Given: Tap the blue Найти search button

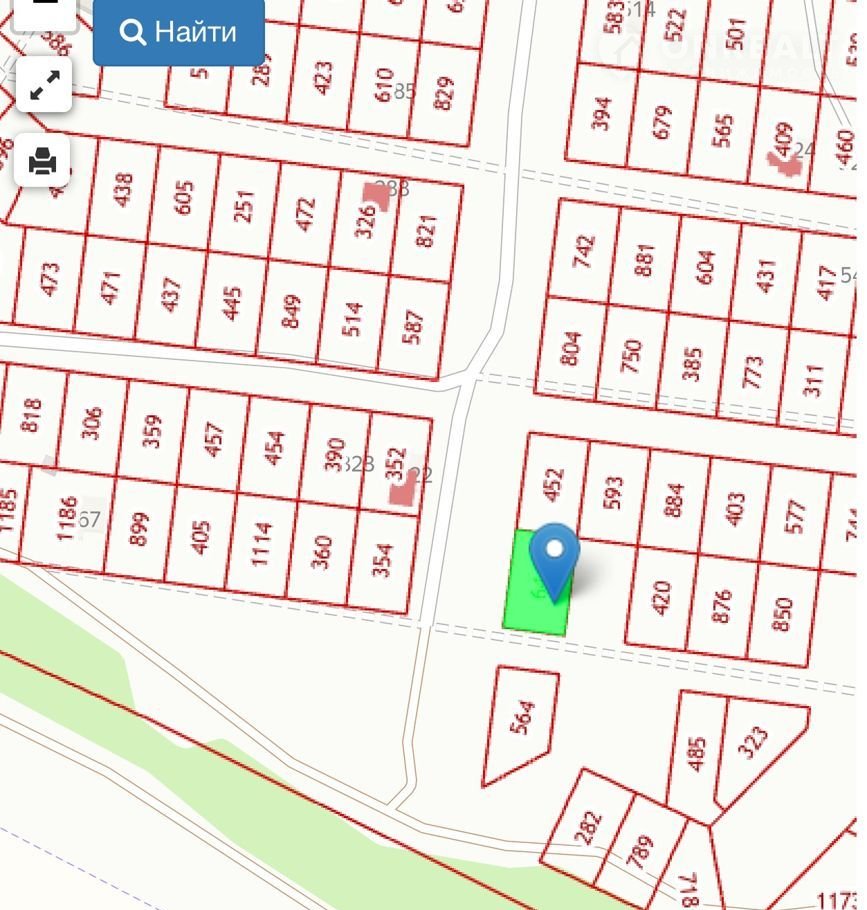Looking at the screenshot, I should click(x=179, y=32).
